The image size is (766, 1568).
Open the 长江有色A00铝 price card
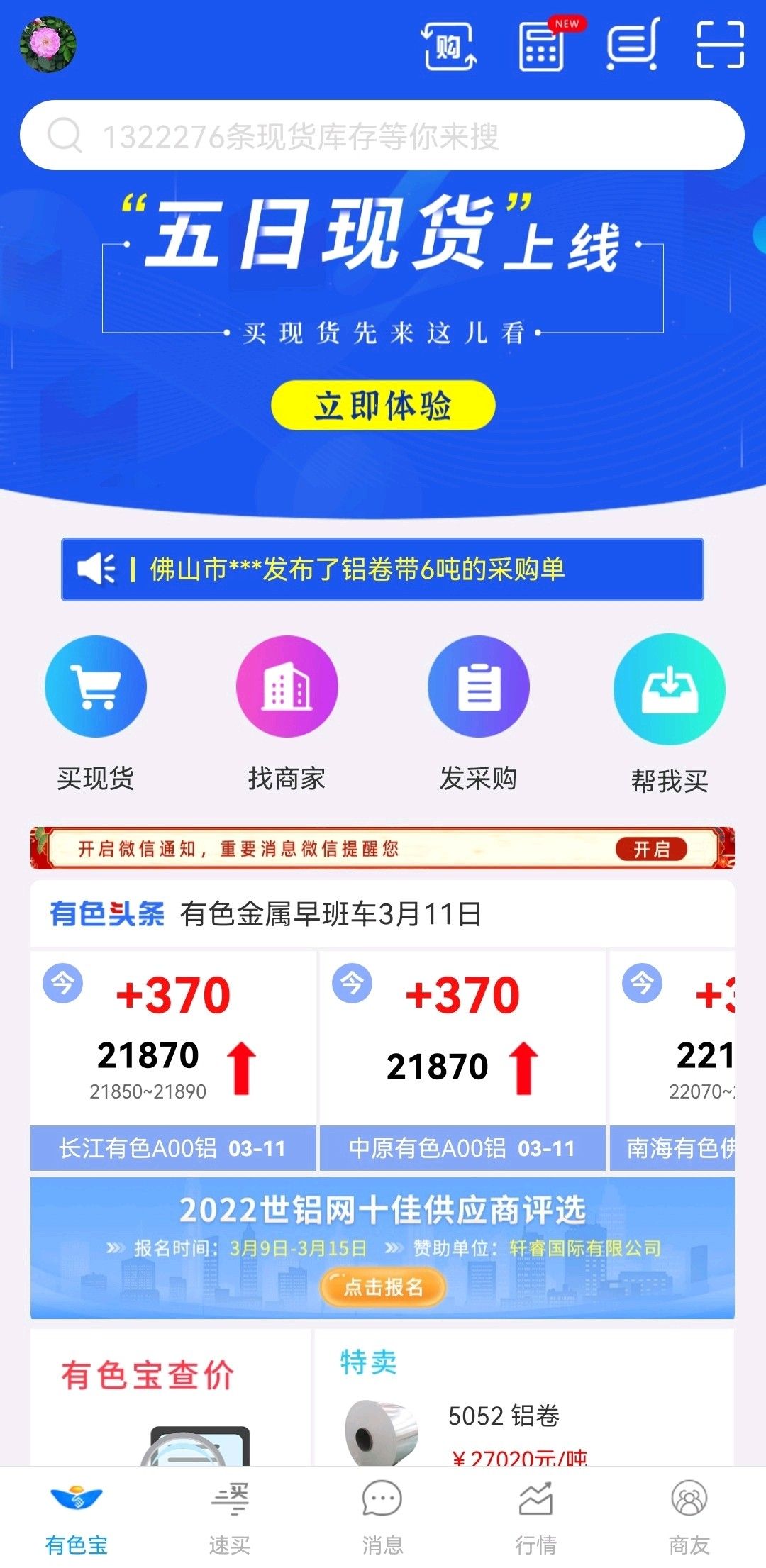click(x=173, y=1060)
